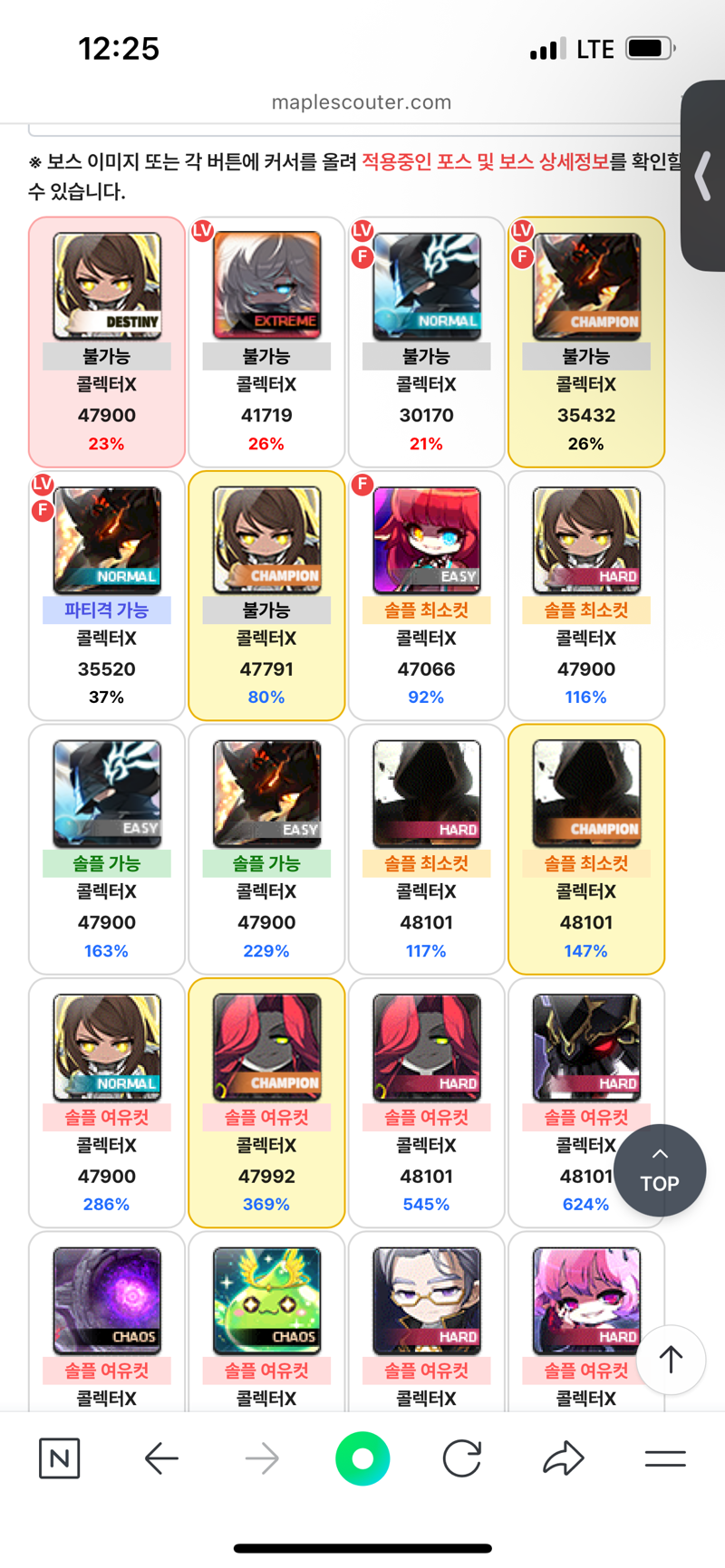Select the HARD boss card showing 116%
This screenshot has height=1568, width=725.
586,596
